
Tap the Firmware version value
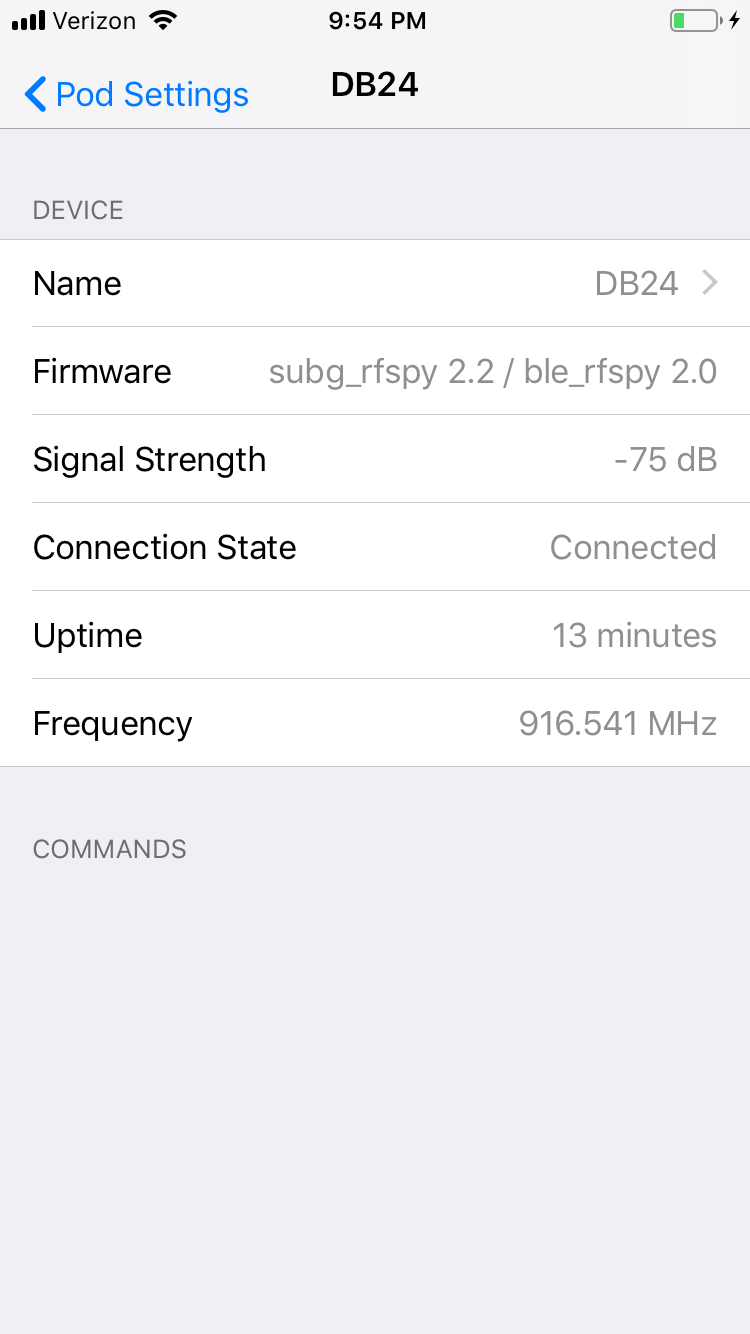coord(493,371)
